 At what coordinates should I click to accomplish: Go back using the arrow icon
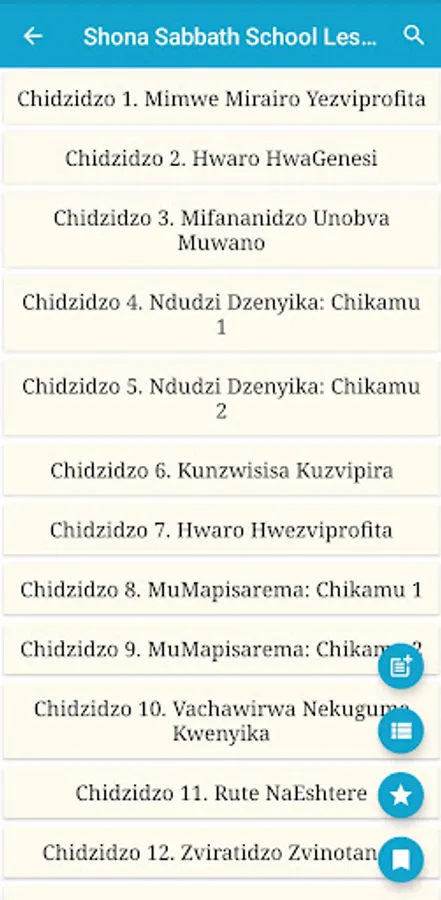33,36
